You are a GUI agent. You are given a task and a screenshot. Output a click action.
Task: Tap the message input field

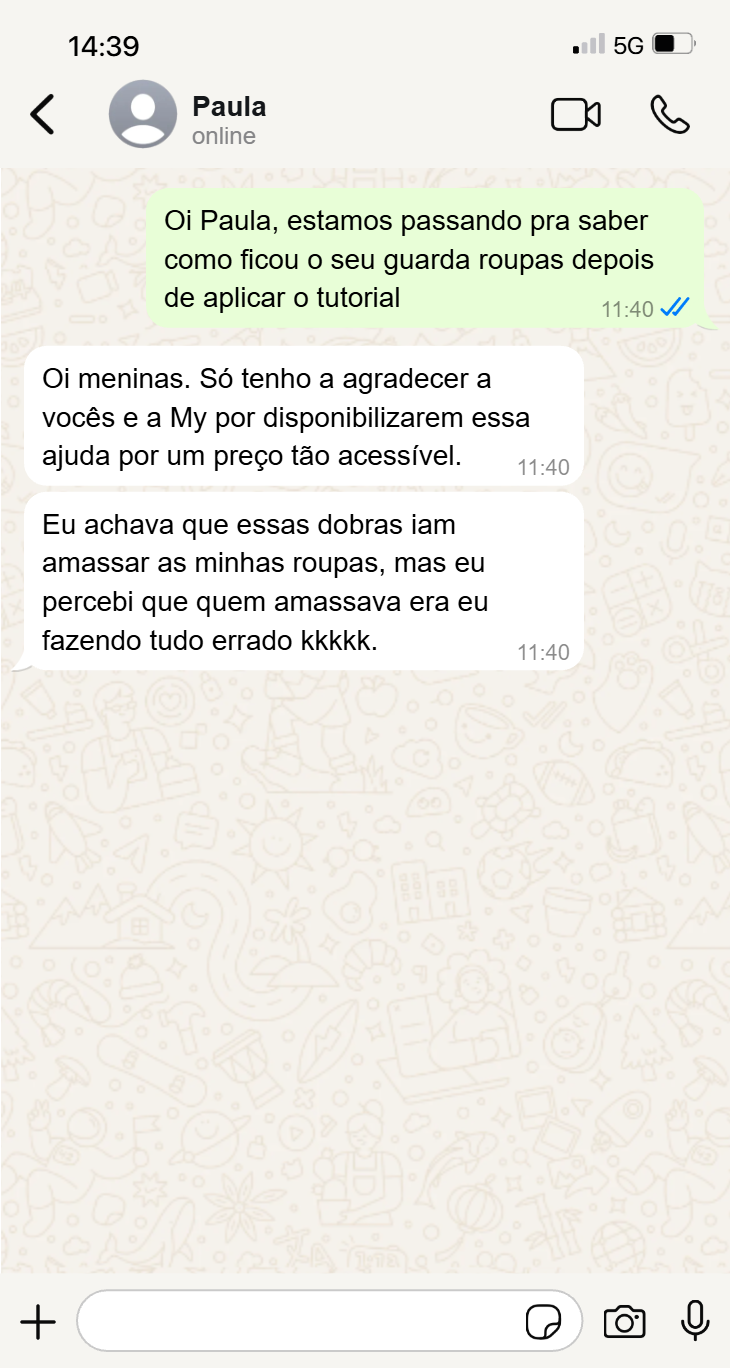pyautogui.click(x=300, y=1320)
